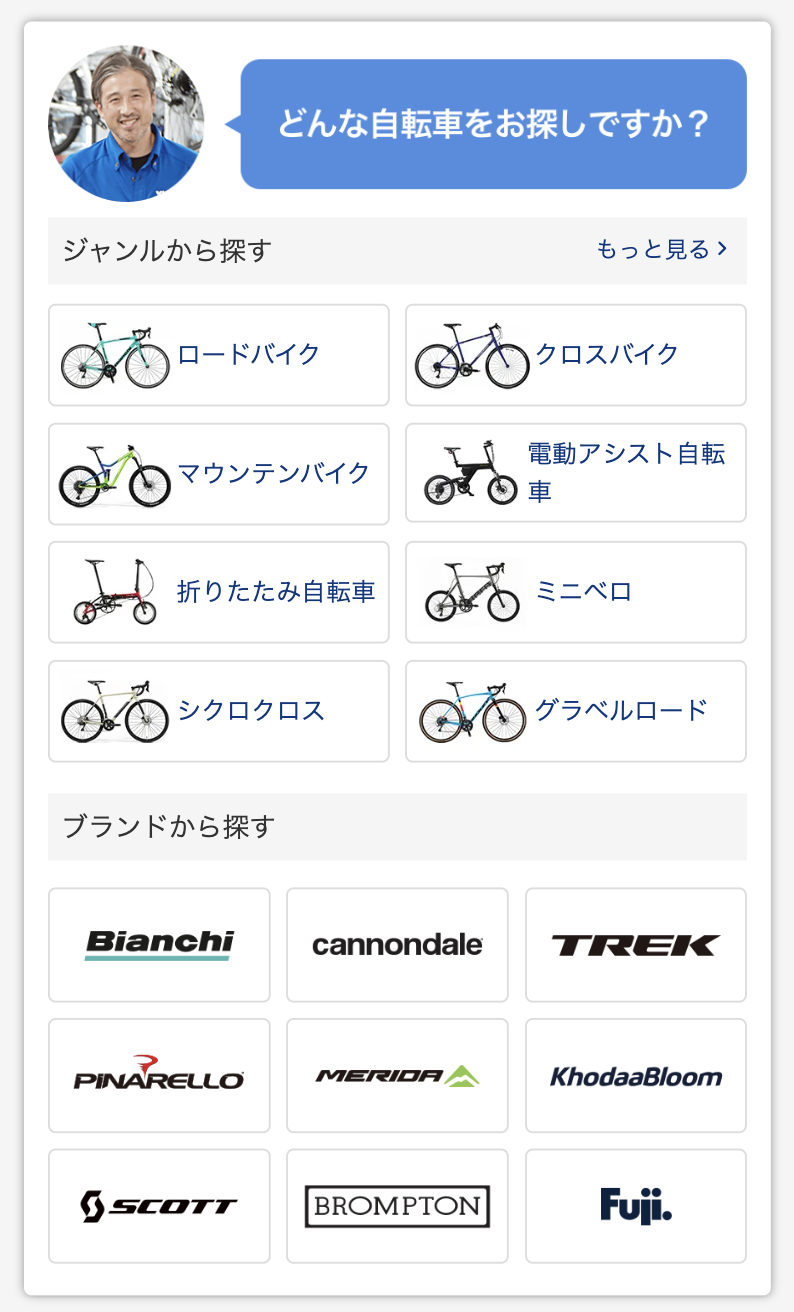Open the Fuji brand tile

click(x=636, y=1206)
